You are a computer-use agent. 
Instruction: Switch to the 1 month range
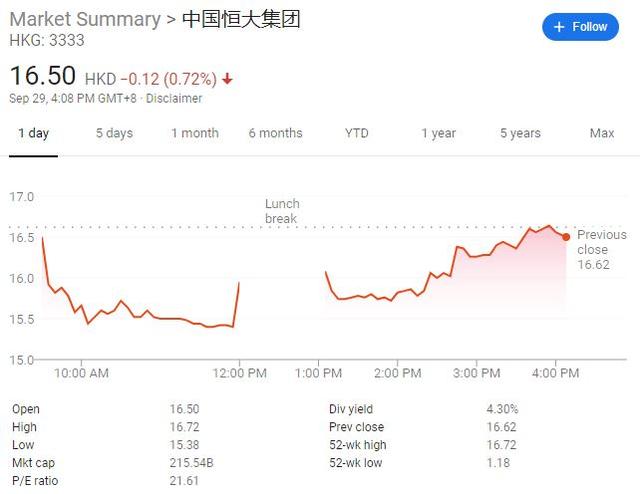click(x=194, y=133)
